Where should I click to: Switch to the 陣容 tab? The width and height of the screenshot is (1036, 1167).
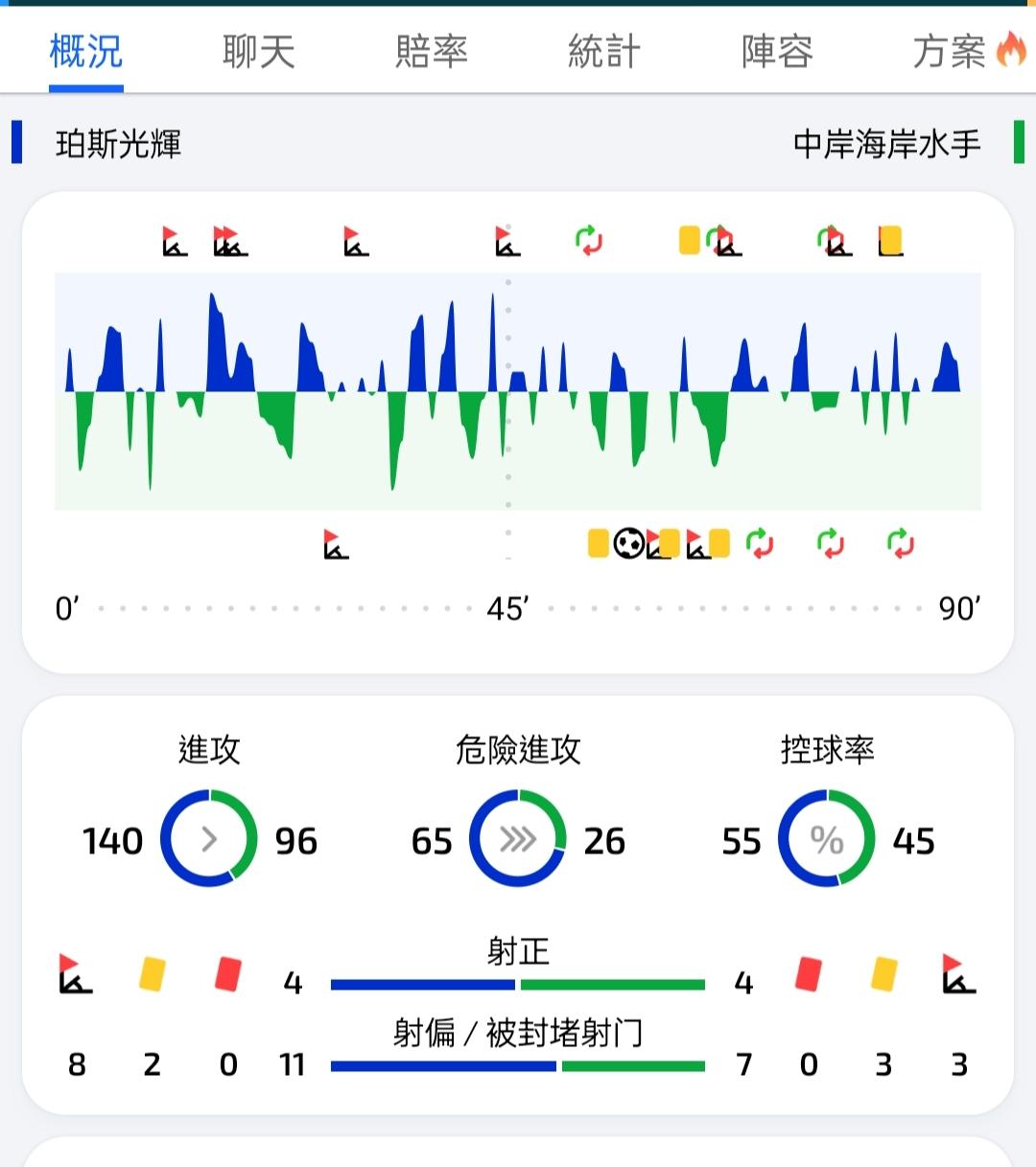(x=777, y=51)
